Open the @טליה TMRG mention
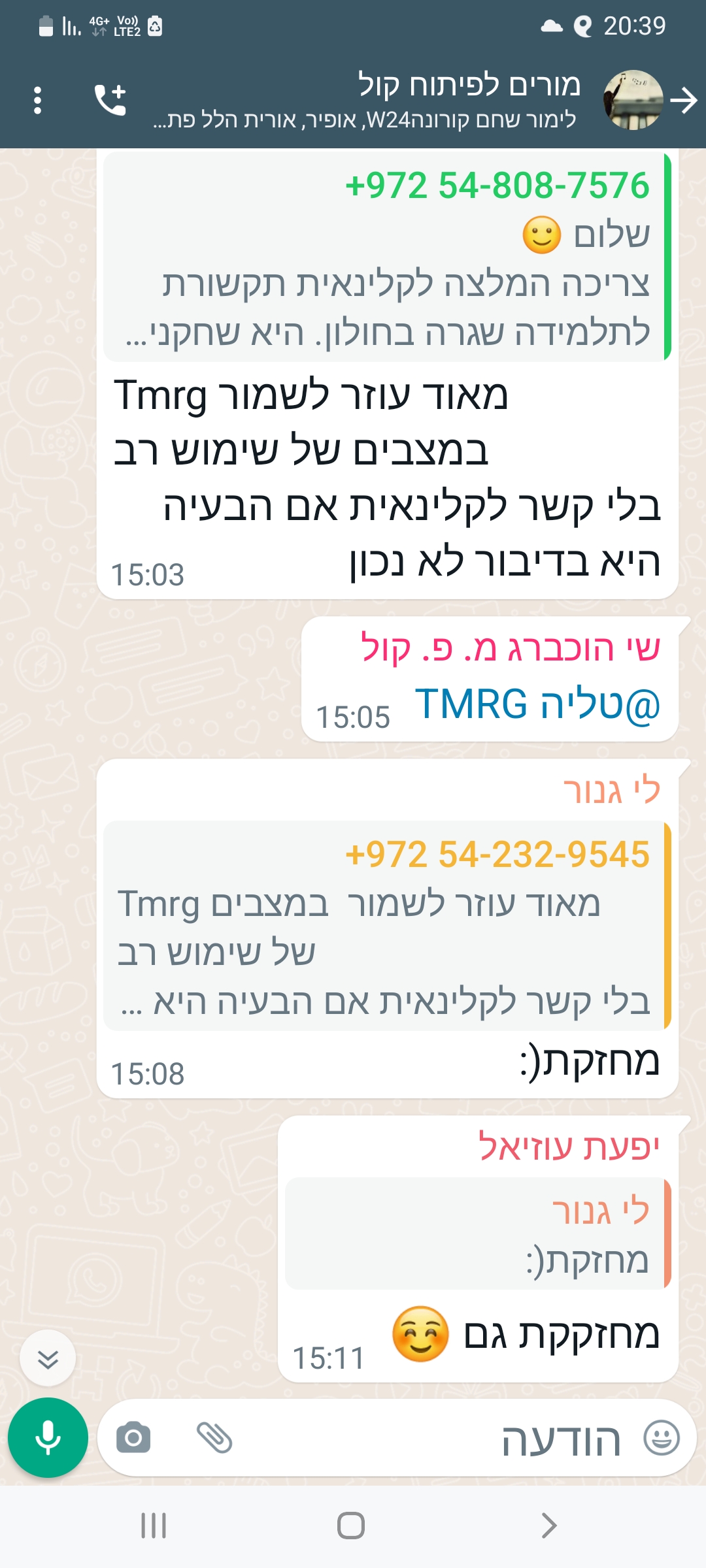Image resolution: width=706 pixels, height=1568 pixels. click(537, 704)
